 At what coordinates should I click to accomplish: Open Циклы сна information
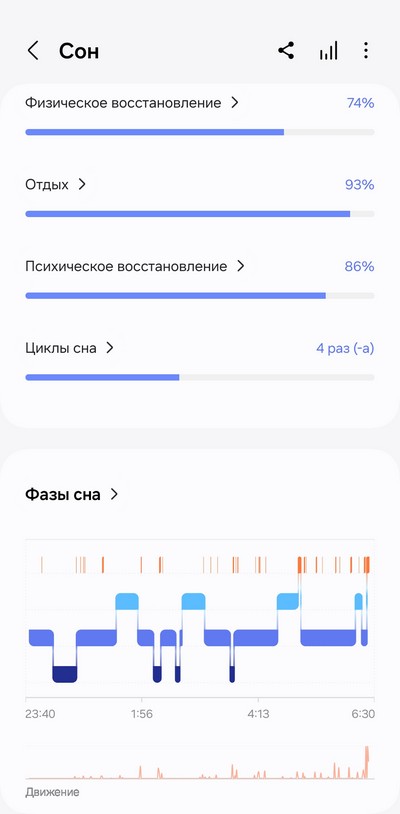[x=69, y=348]
